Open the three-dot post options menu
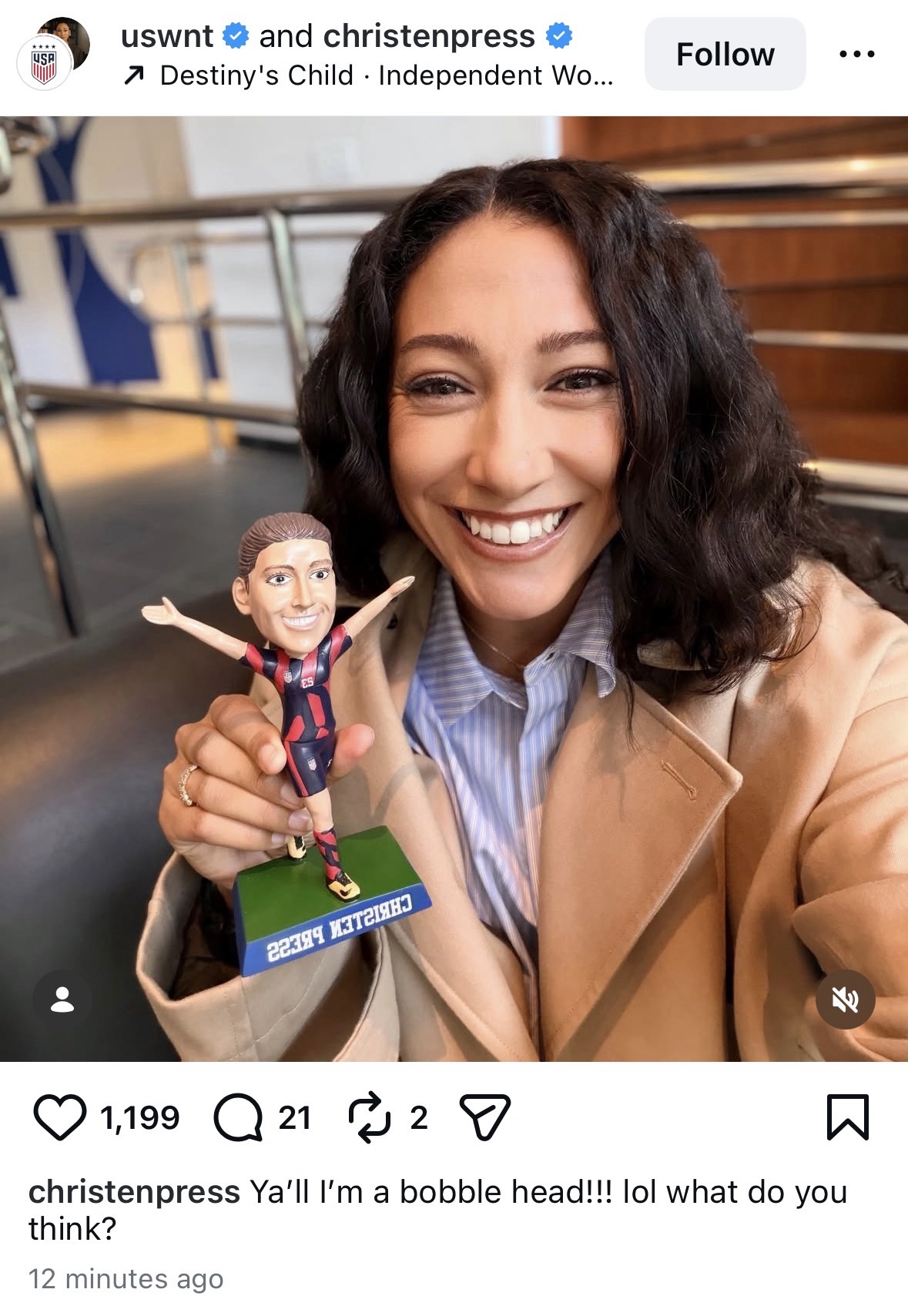This screenshot has width=908, height=1316. [x=856, y=54]
